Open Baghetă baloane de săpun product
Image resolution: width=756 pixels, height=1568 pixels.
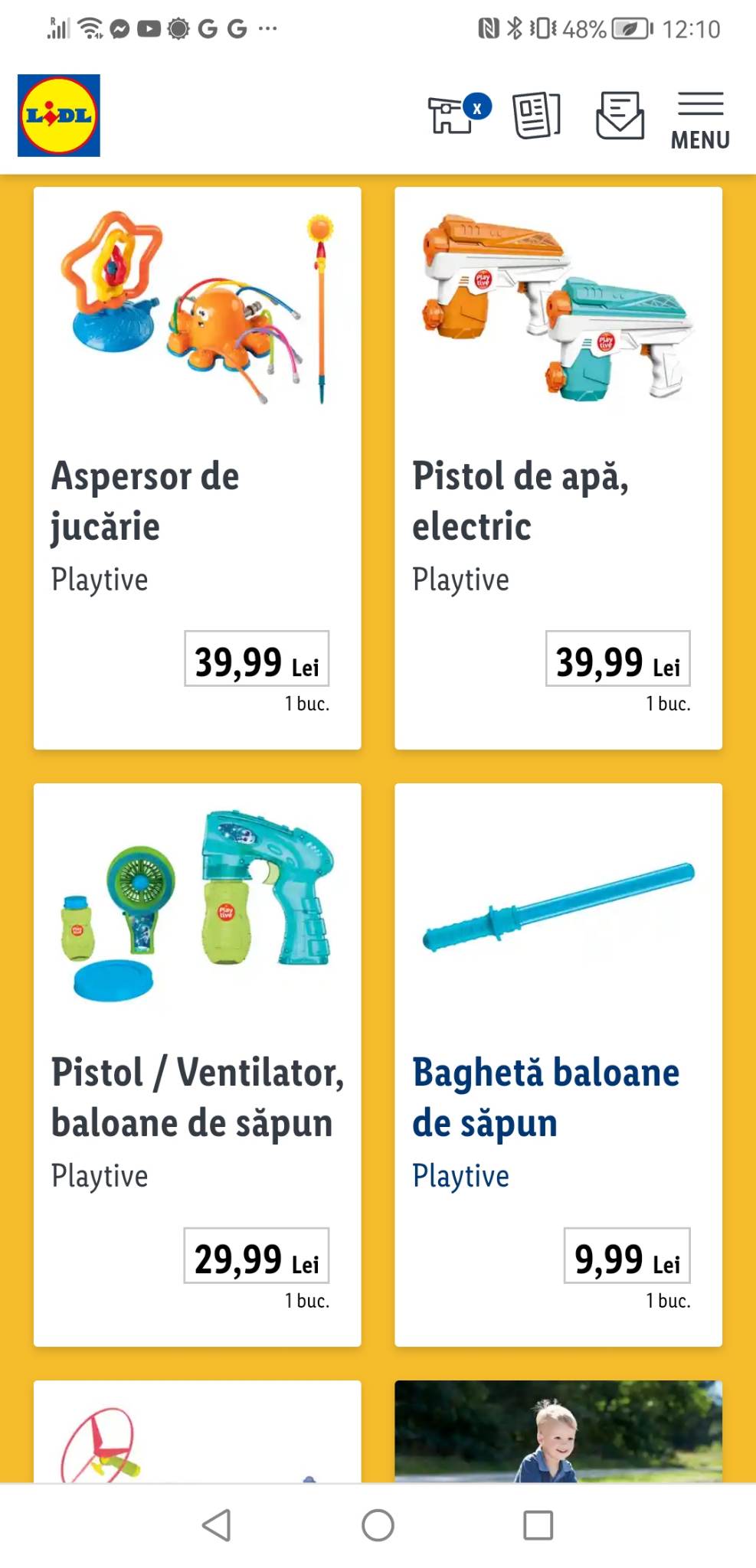[x=558, y=1064]
